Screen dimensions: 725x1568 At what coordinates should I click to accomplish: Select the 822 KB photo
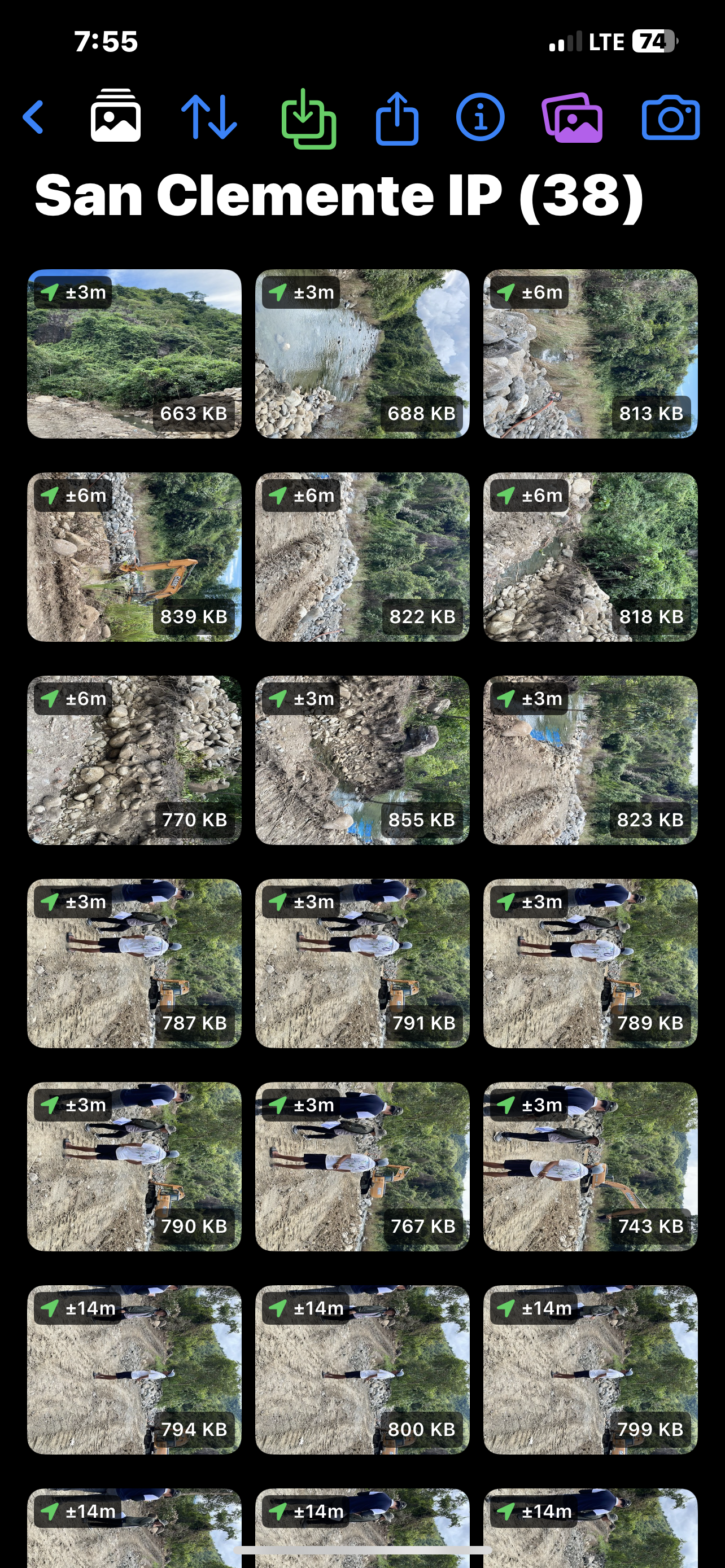(362, 557)
